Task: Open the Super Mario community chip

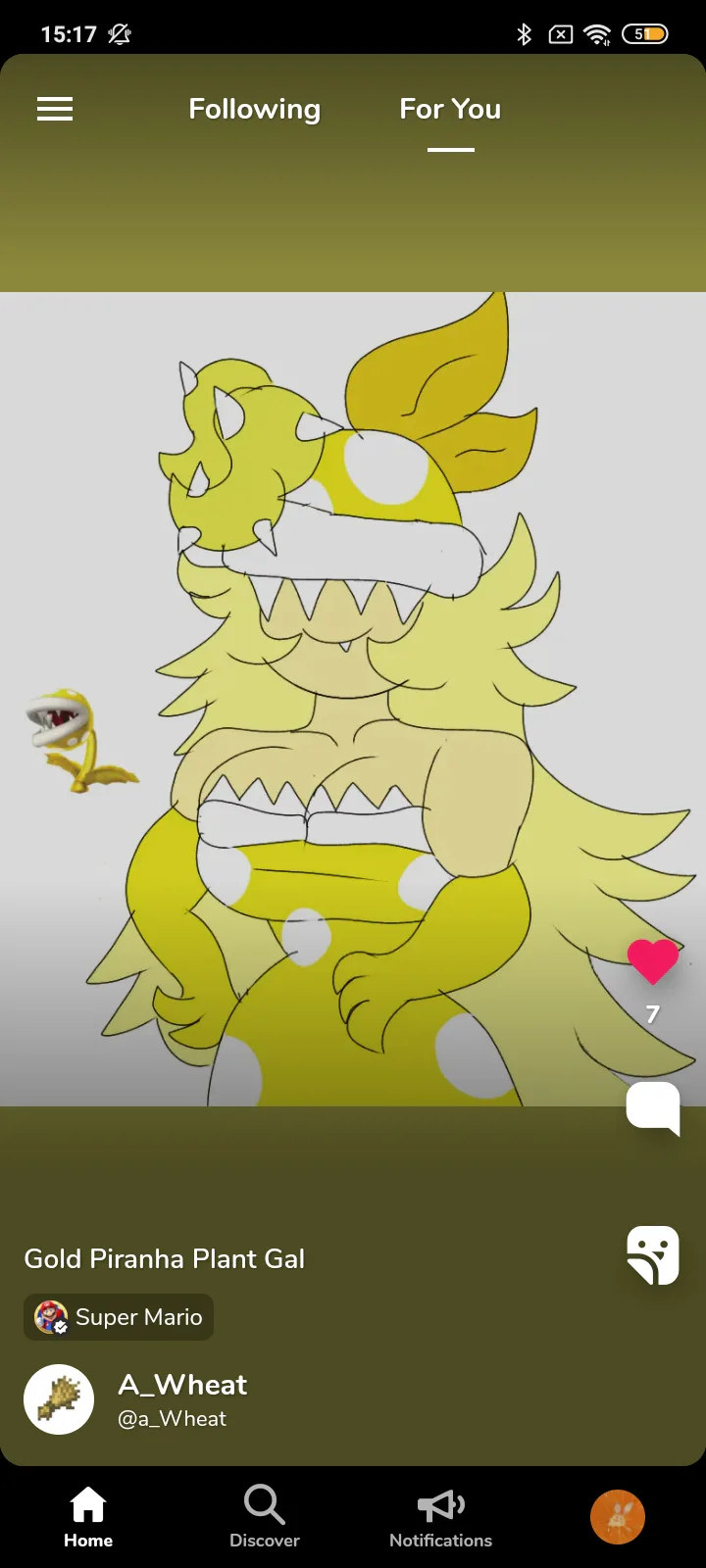Action: pyautogui.click(x=119, y=1317)
